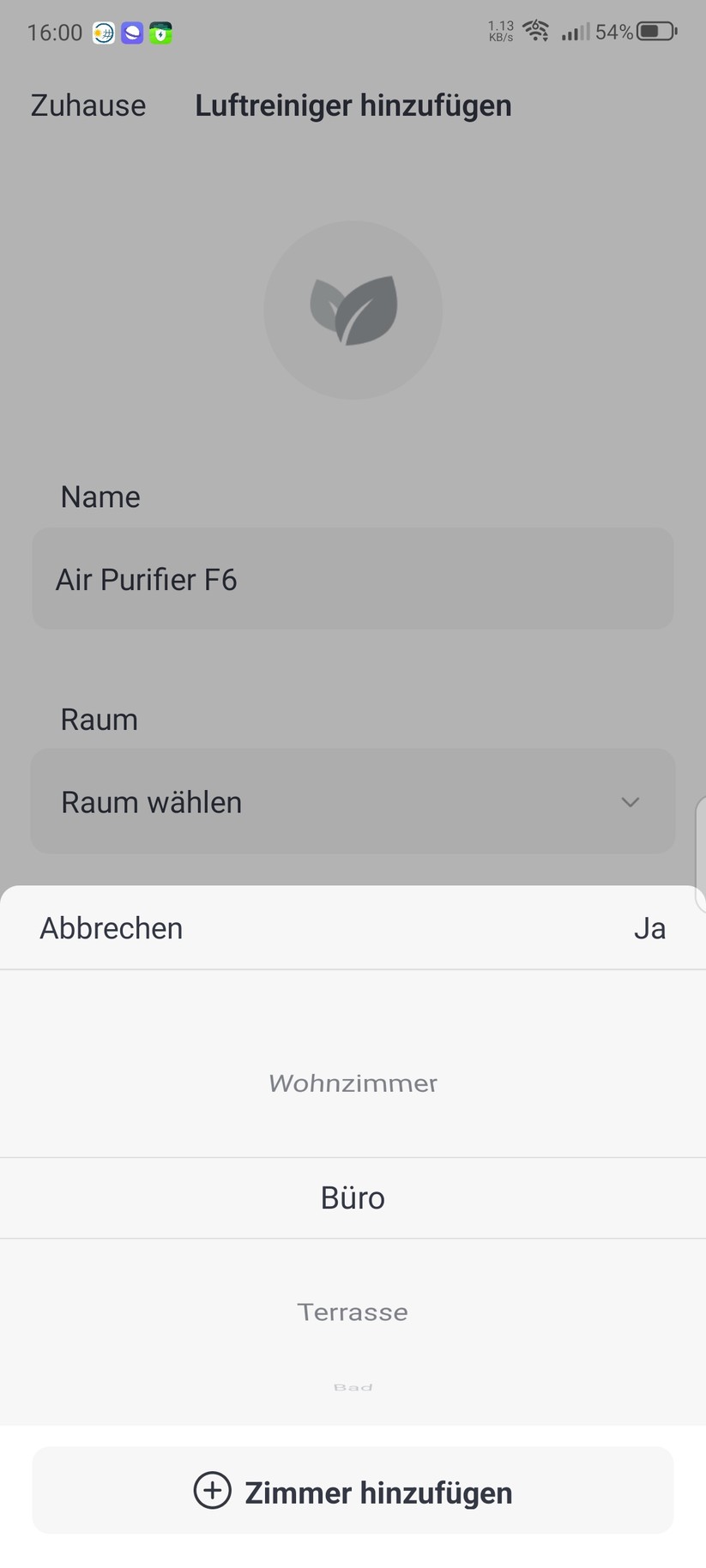Select Terrasse in the room picker
Viewport: 706px width, 1568px height.
coord(353,1312)
